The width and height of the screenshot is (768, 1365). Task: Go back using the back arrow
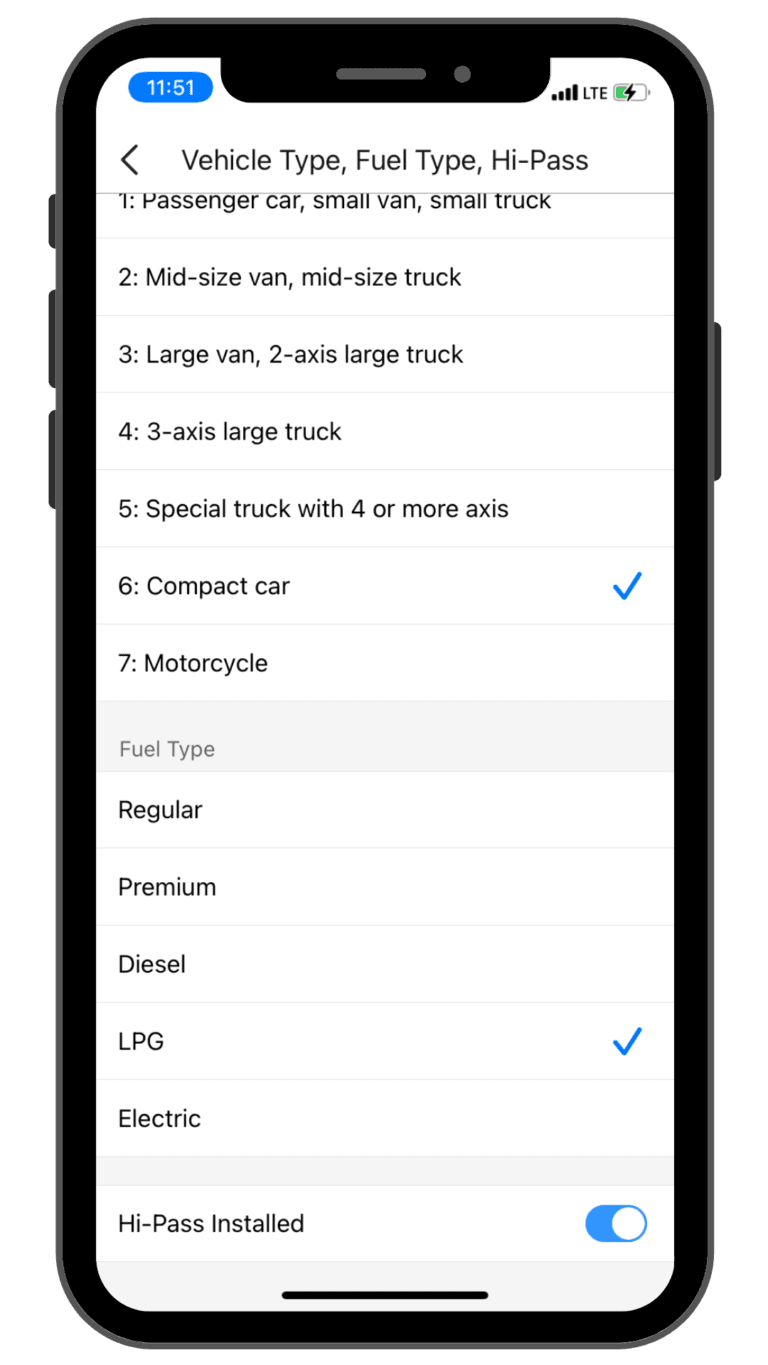pyautogui.click(x=130, y=160)
